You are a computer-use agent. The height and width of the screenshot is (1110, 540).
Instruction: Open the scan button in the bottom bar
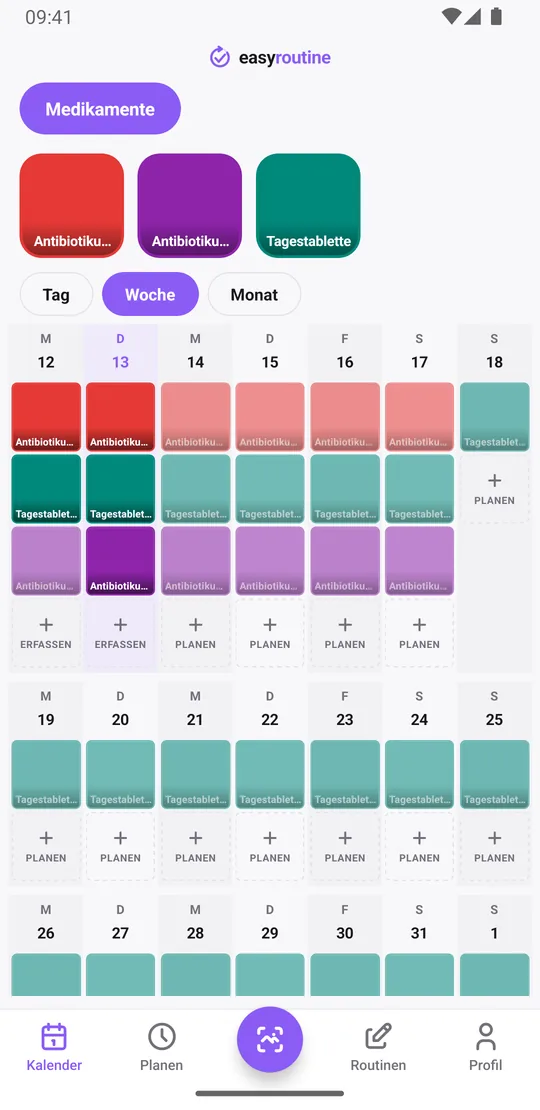[270, 1039]
